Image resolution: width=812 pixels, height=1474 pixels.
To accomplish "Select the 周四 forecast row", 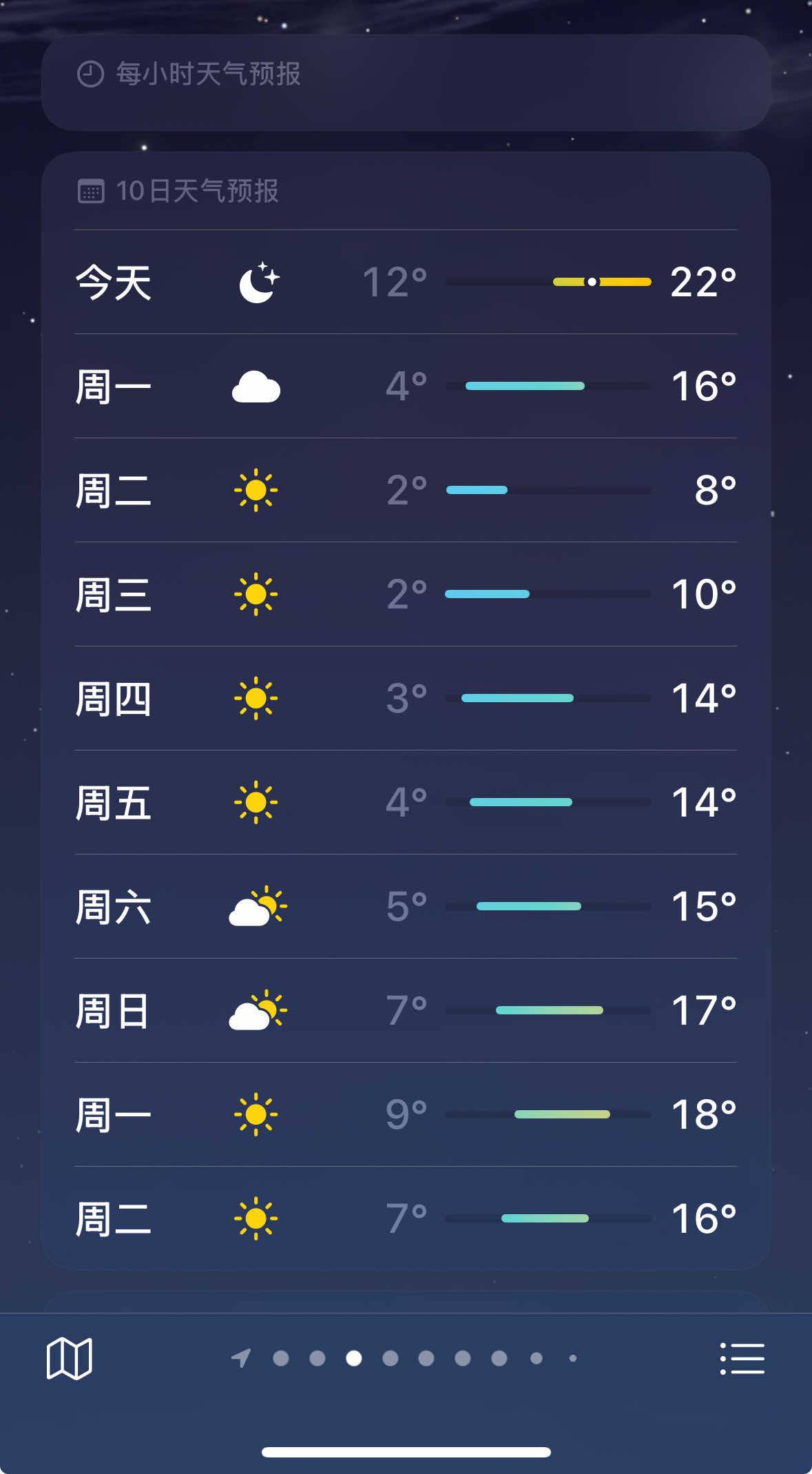I will 406,698.
